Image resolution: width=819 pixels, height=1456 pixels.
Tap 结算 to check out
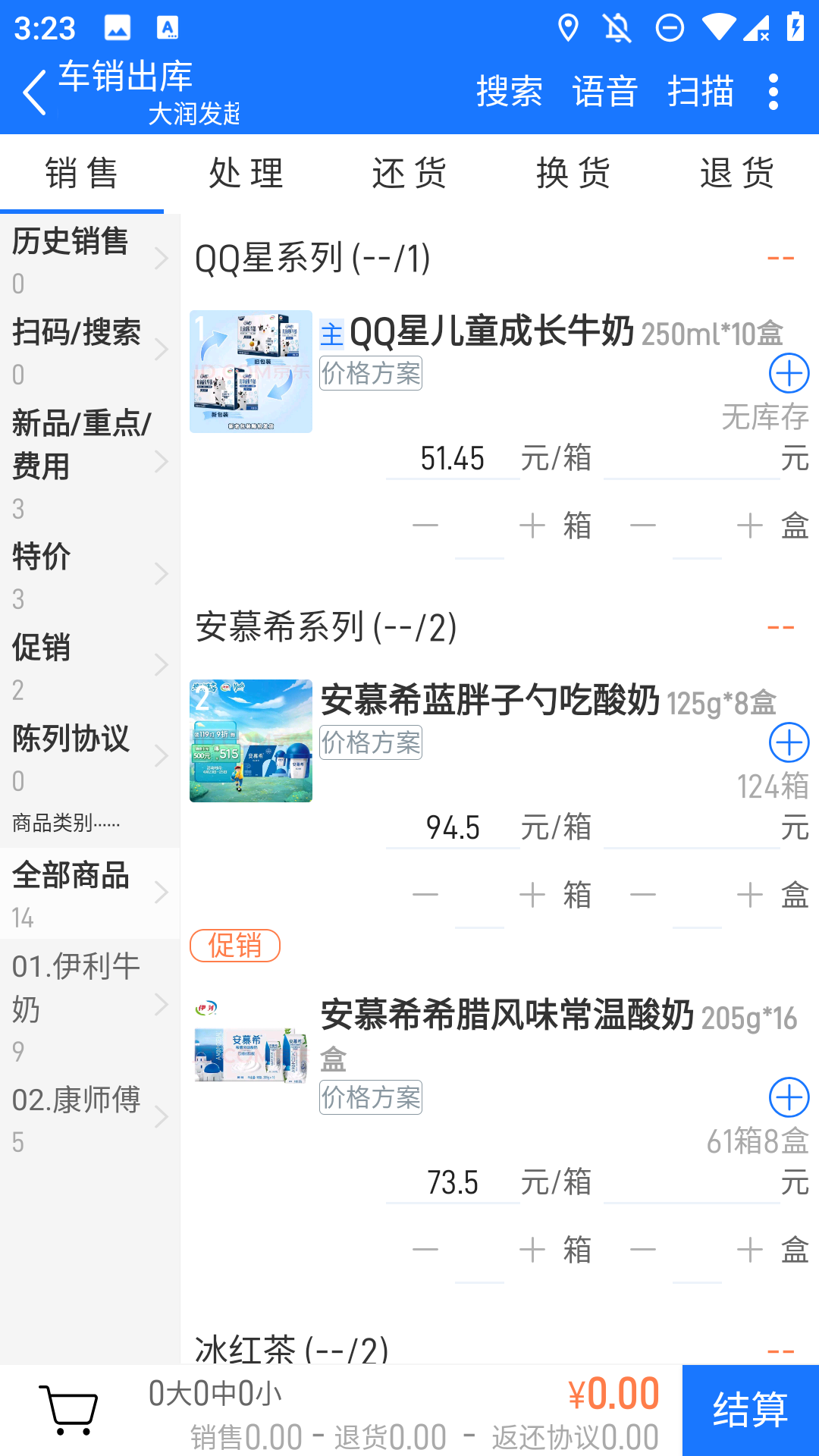pos(750,1410)
